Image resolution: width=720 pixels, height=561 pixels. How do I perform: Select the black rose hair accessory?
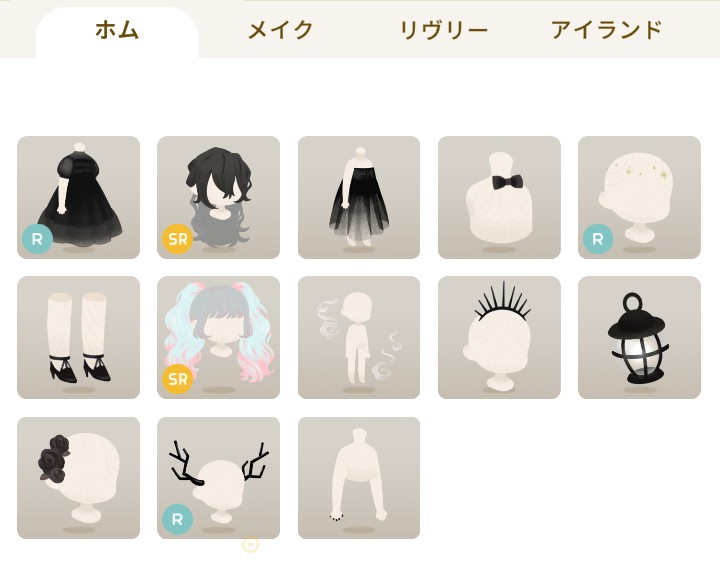coord(78,477)
